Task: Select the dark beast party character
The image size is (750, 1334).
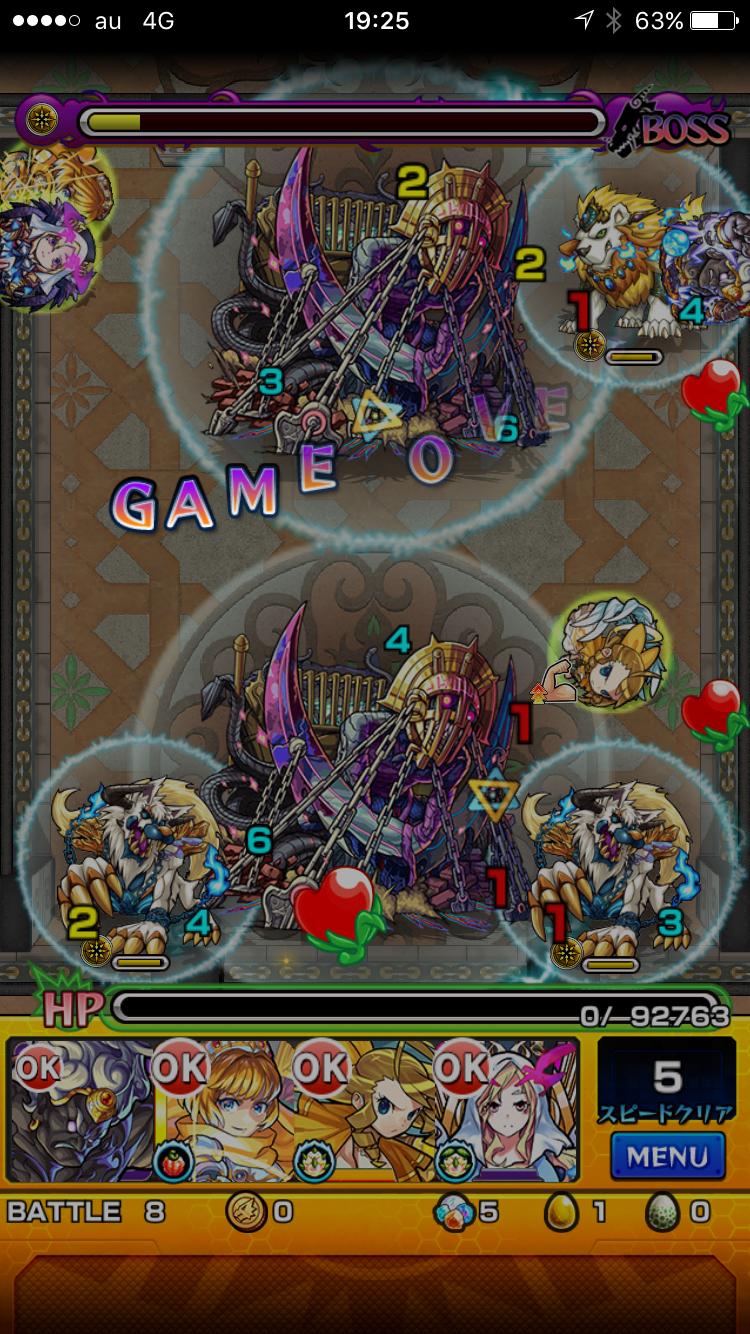Action: pos(80,1110)
